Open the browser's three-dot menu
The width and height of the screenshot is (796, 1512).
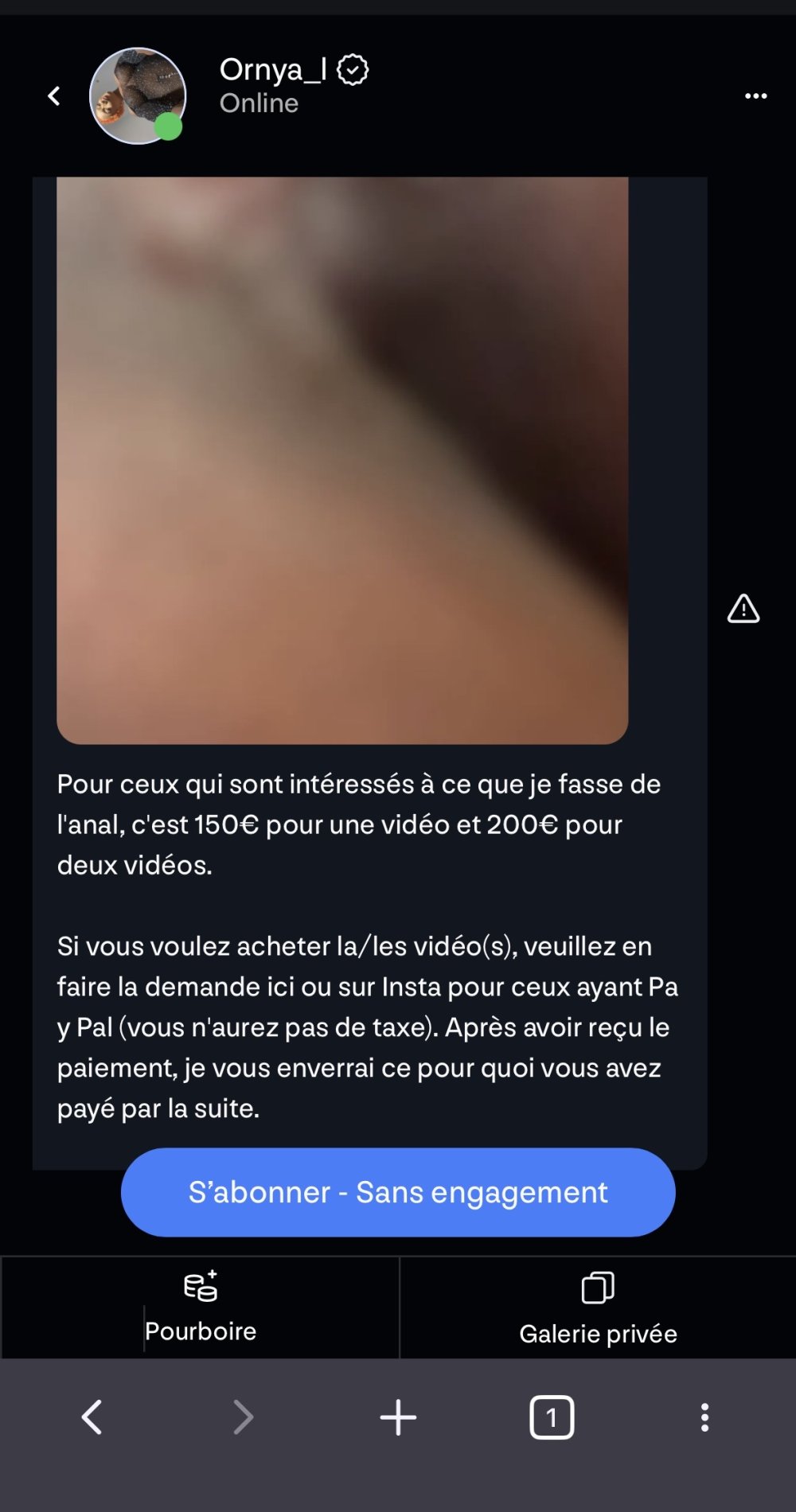[704, 1417]
